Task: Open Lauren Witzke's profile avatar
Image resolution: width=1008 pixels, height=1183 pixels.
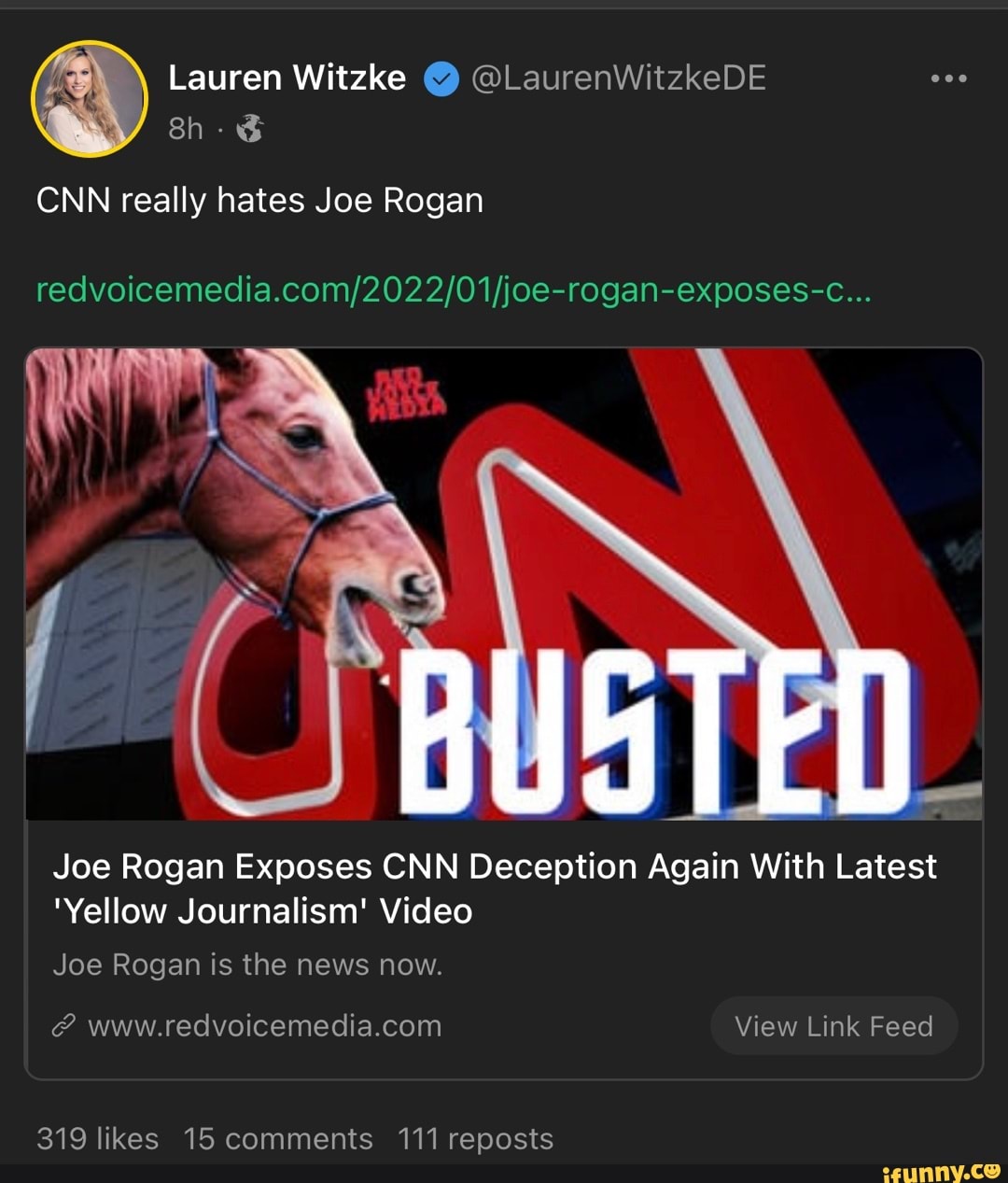Action: [89, 98]
